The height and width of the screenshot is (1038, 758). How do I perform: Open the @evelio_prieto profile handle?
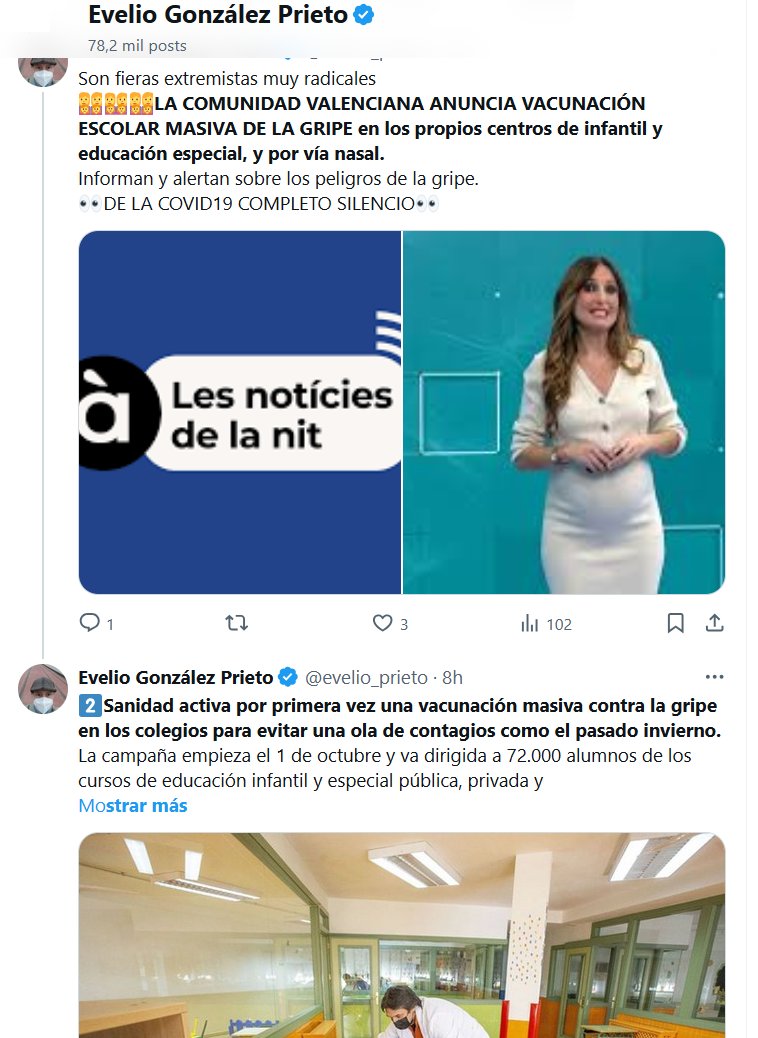coord(366,677)
